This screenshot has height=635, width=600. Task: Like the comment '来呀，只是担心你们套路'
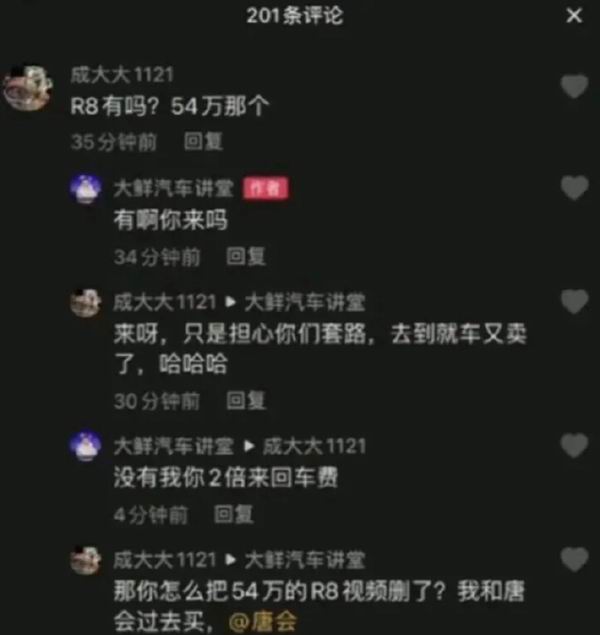coord(574,301)
